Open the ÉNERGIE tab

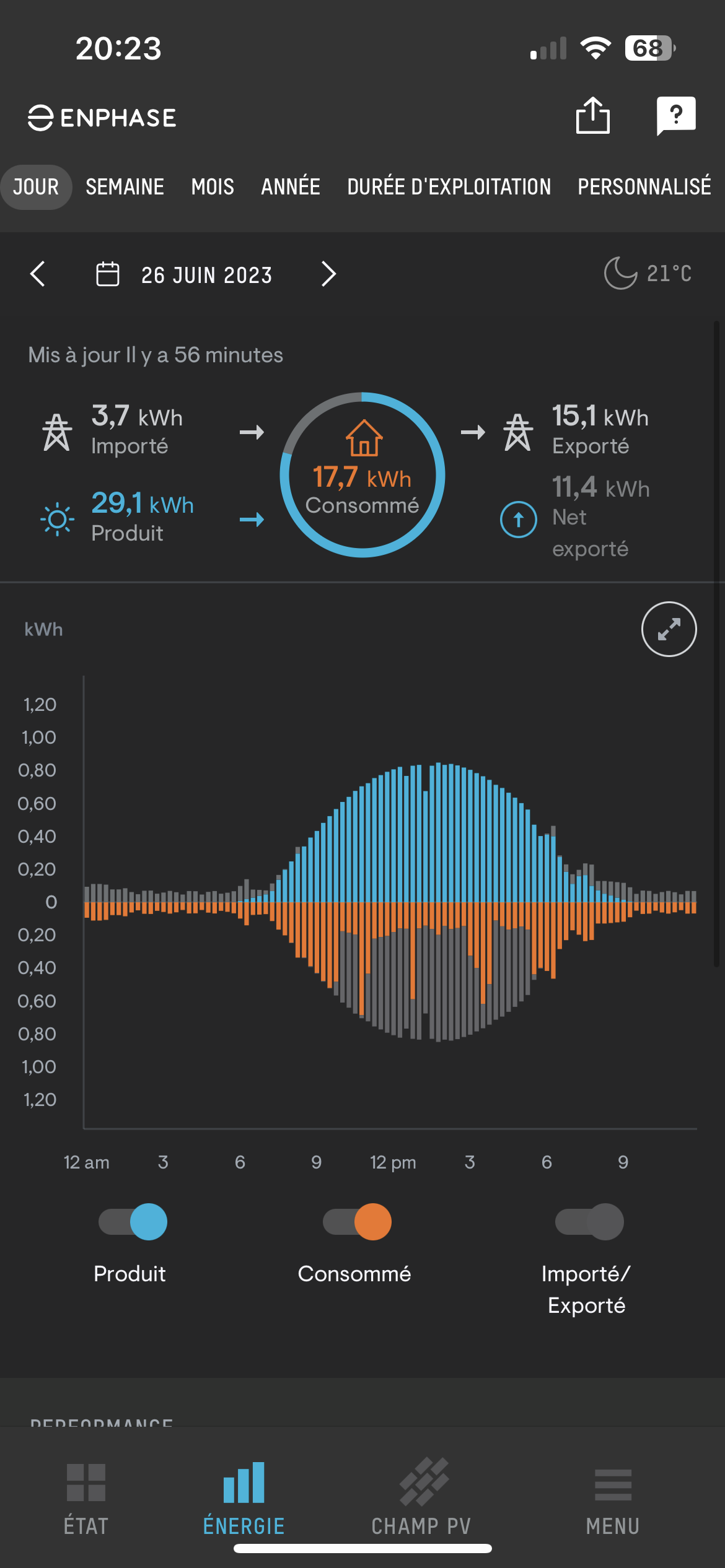[244, 1499]
